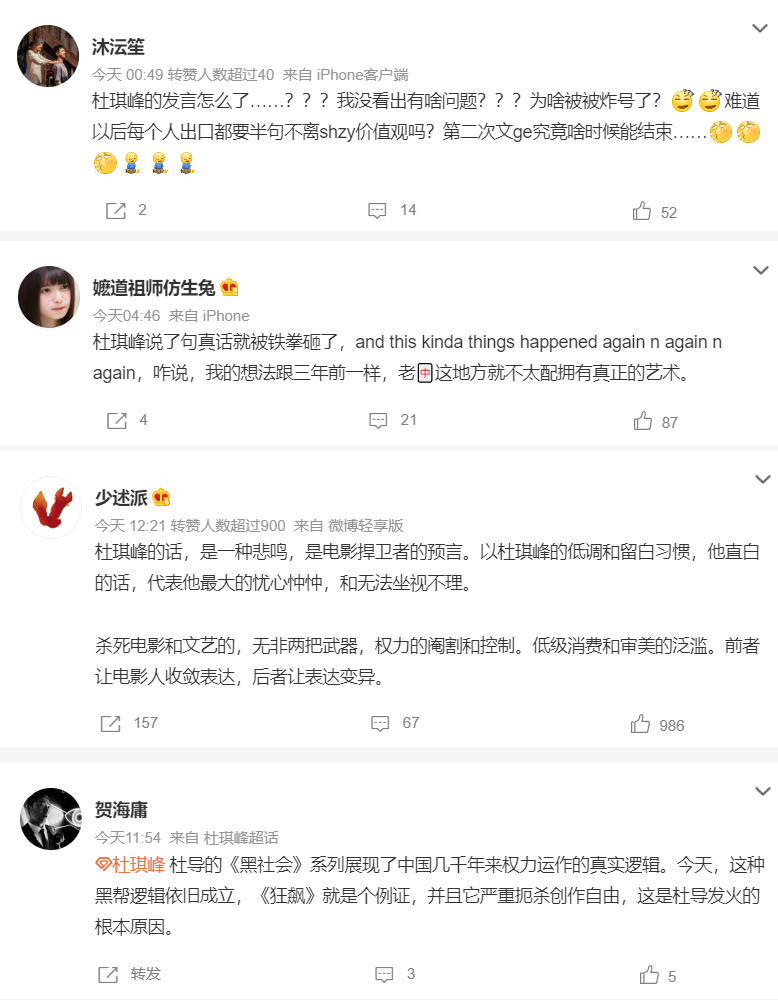Expand the dropdown arrow on 贺海庸's post
Screen dimensions: 778x1000
[x=760, y=791]
